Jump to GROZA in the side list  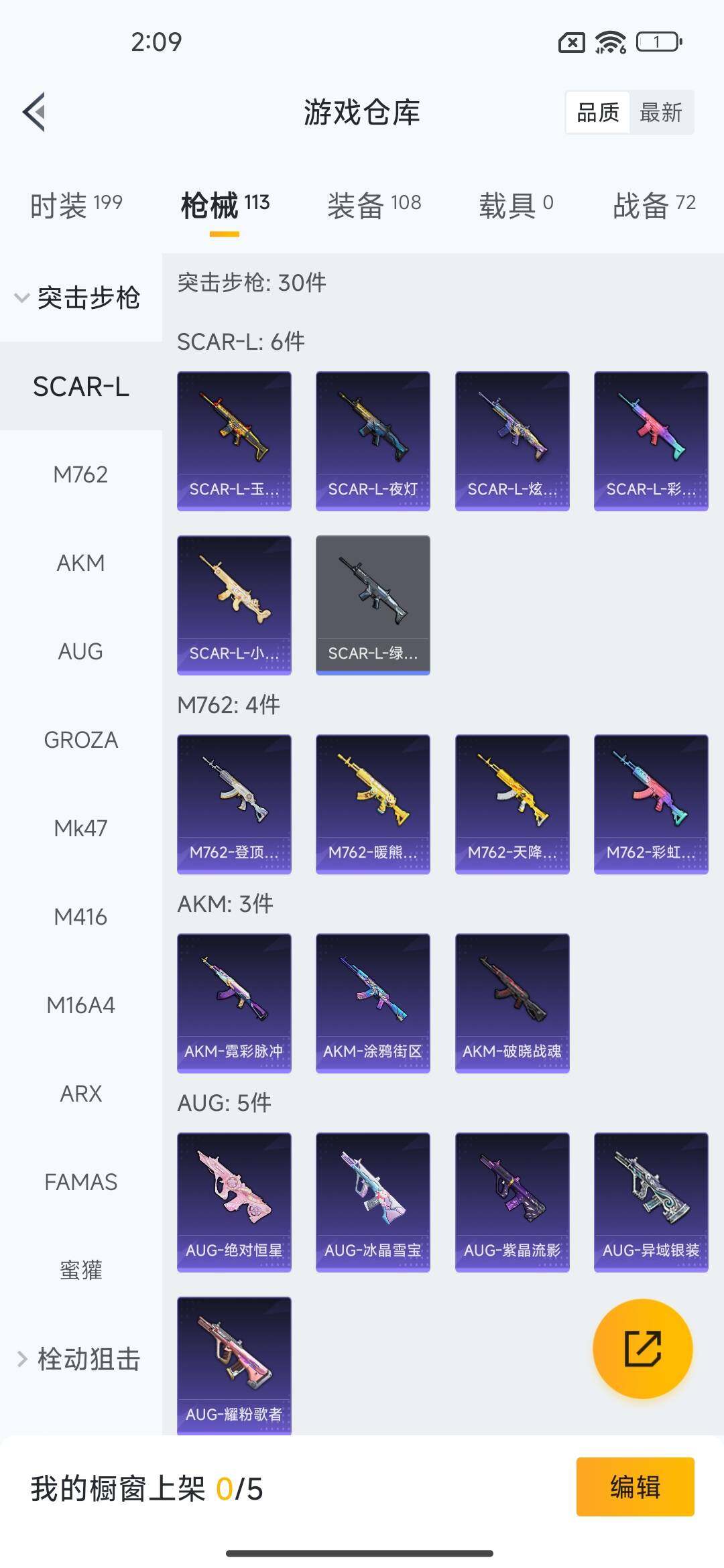[x=80, y=740]
